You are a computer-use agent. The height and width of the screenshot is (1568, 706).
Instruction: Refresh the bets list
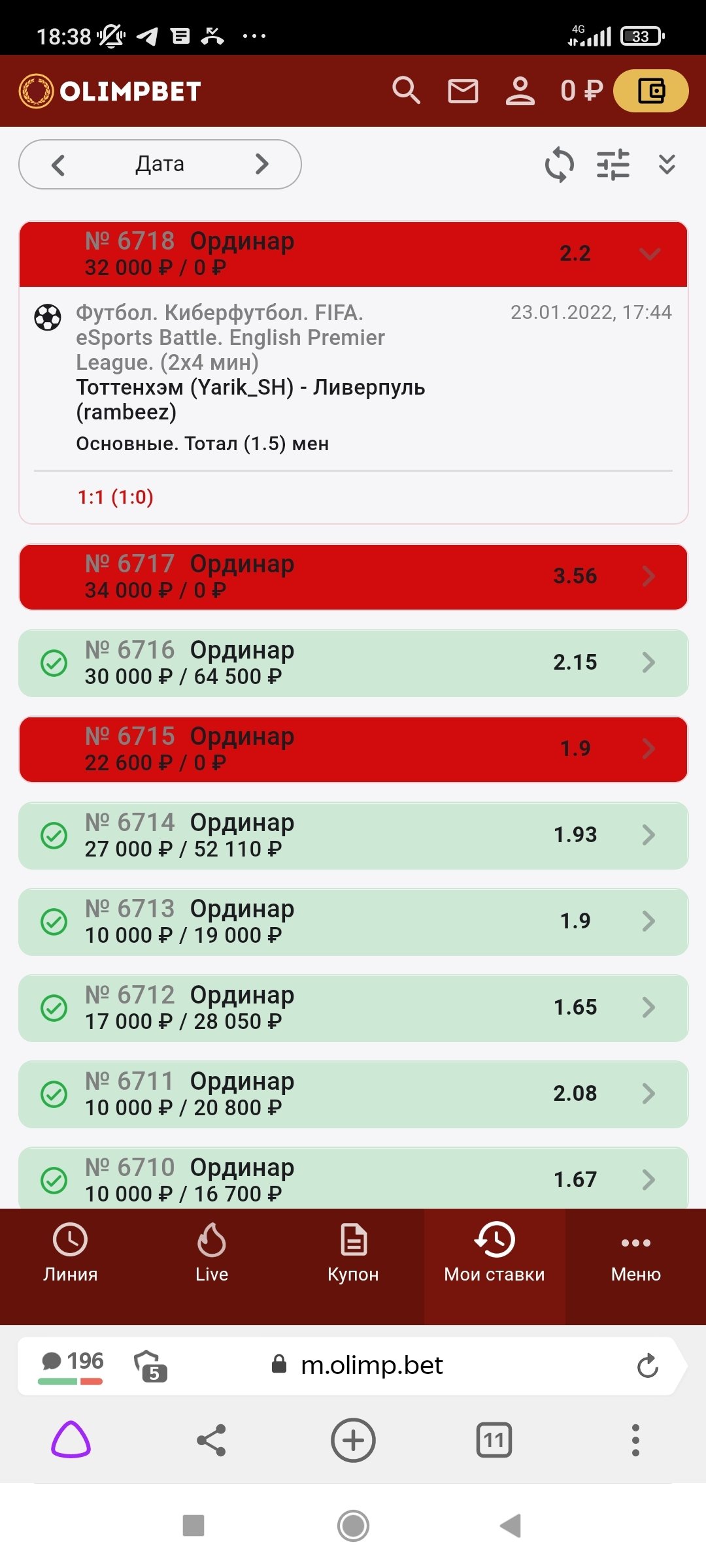[x=560, y=165]
